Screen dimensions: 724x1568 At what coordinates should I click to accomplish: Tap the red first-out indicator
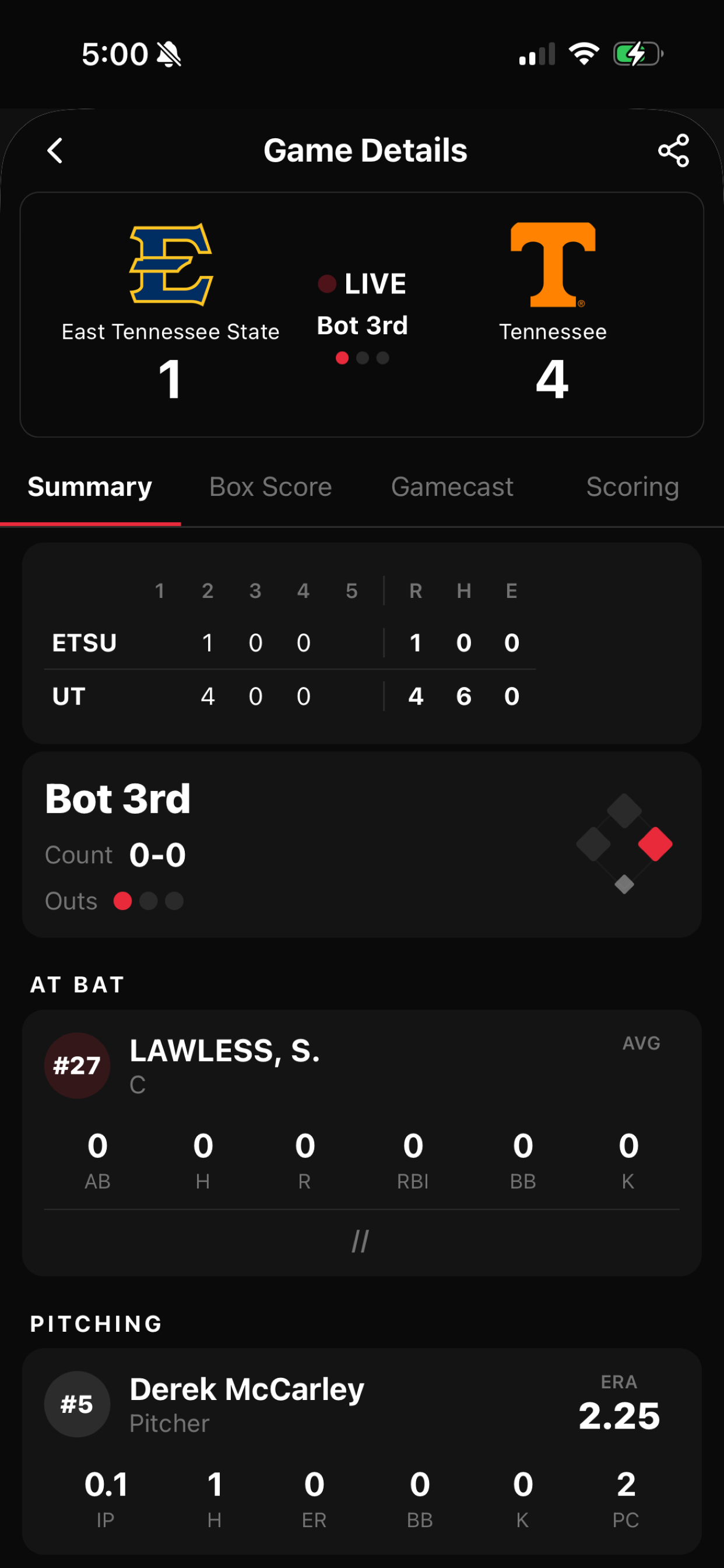pos(123,901)
